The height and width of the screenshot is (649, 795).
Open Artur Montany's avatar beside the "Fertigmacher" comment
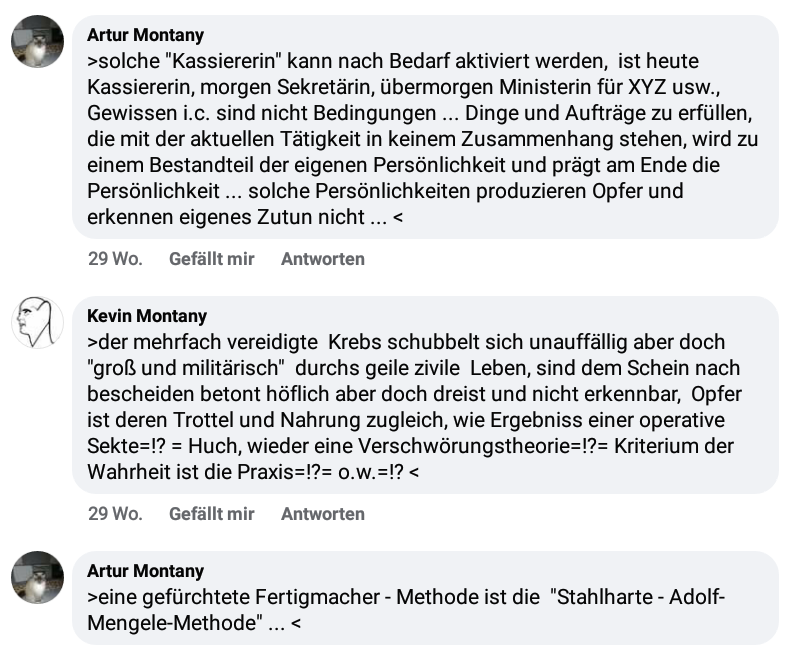(37, 577)
